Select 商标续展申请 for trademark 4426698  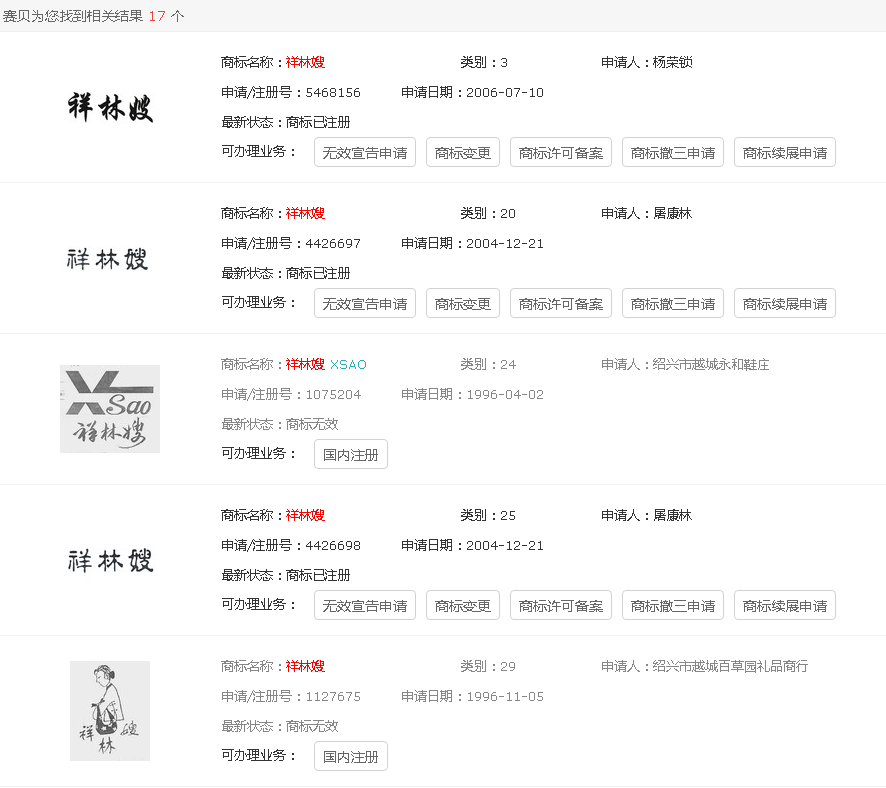[x=784, y=606]
